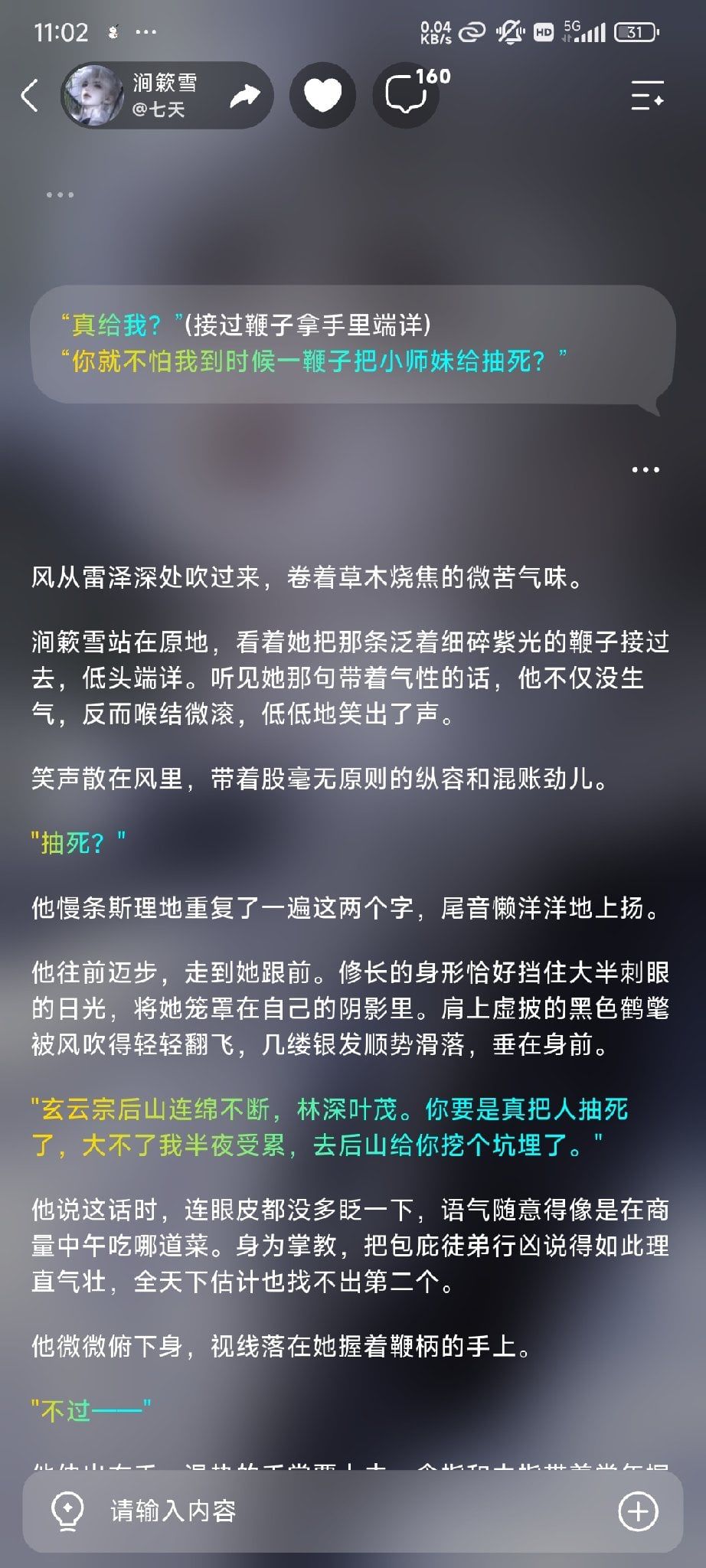Go back using the top-left arrow
706x1568 pixels.
click(x=29, y=96)
